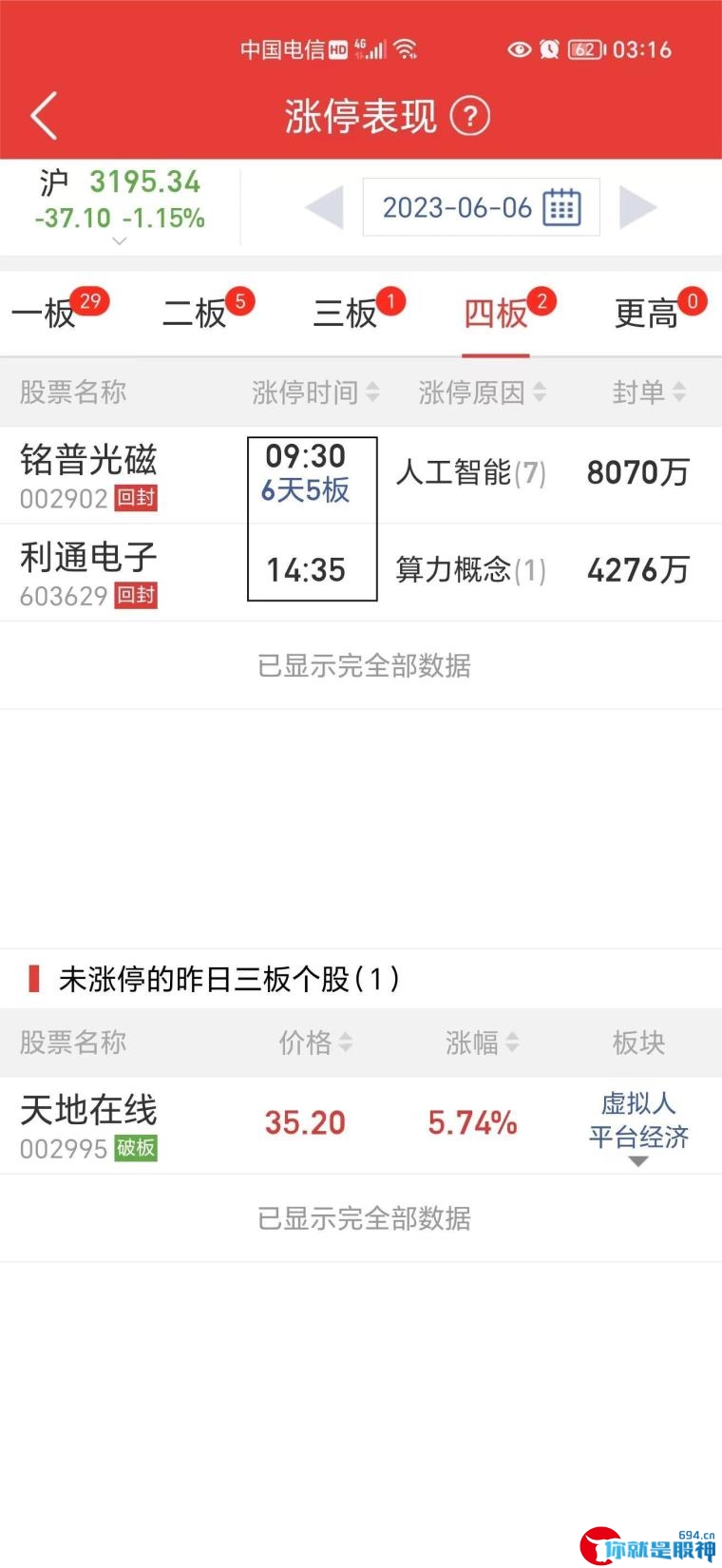Go to the previous date arrow
722x1568 pixels.
[x=324, y=207]
